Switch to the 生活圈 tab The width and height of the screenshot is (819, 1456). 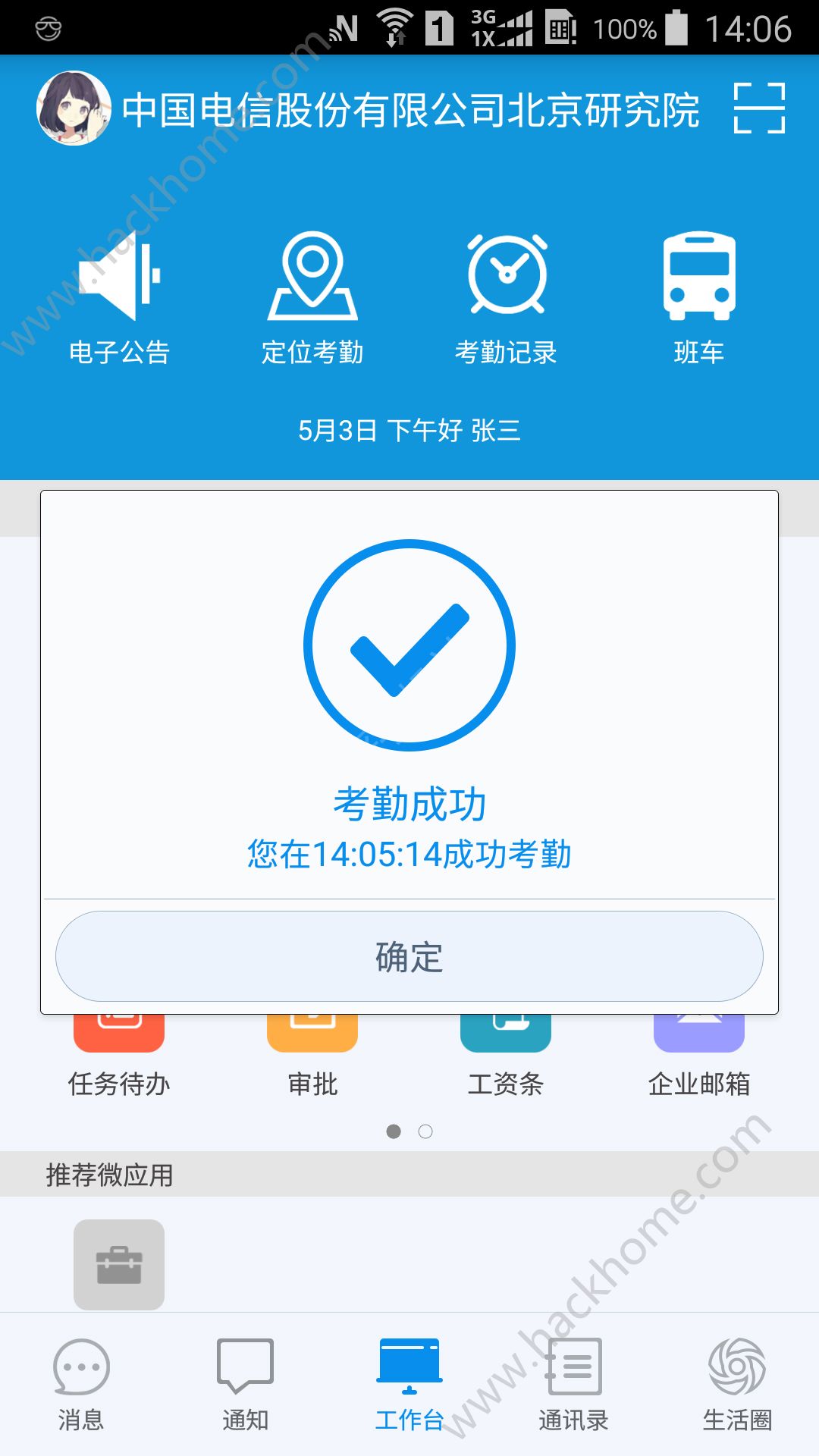coord(737,1385)
